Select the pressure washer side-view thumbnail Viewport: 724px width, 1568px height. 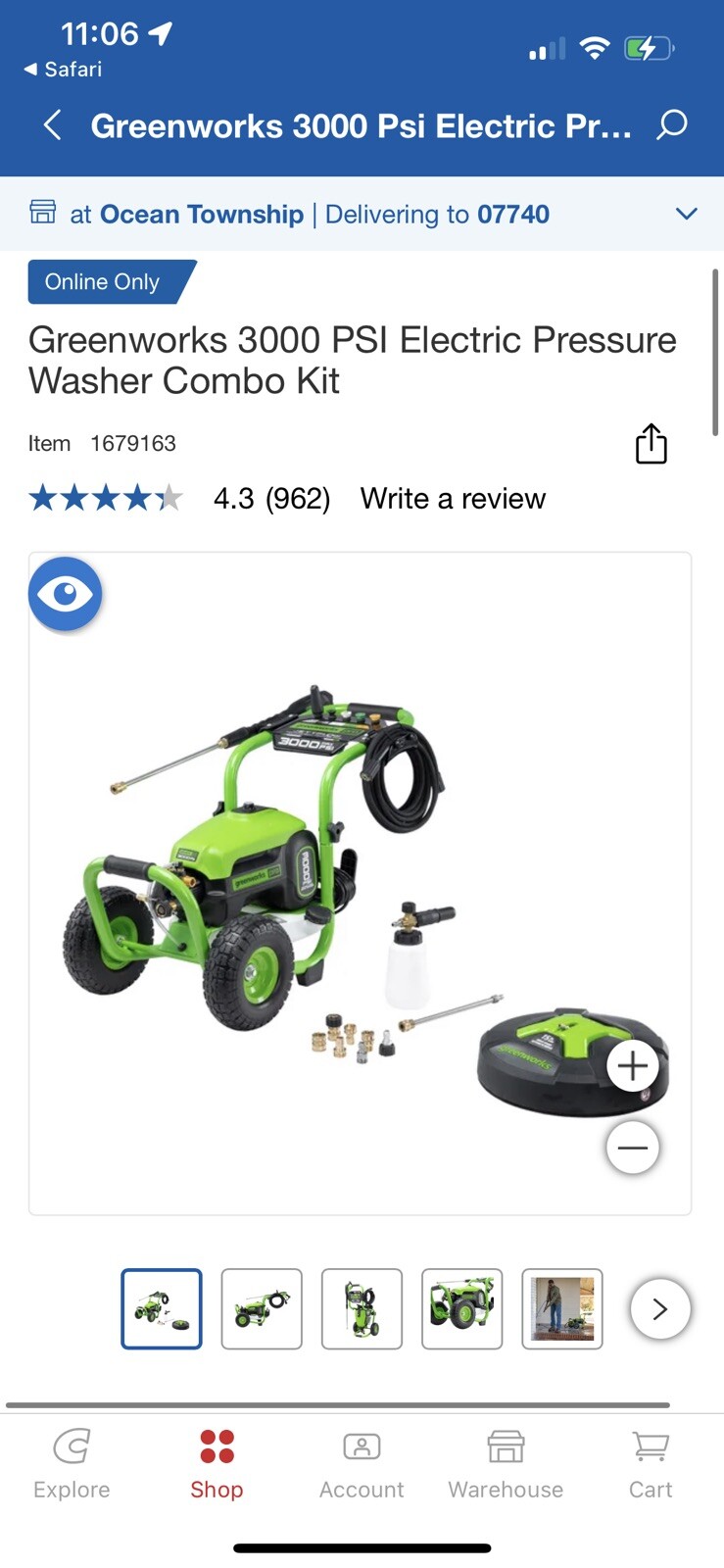tap(262, 1309)
